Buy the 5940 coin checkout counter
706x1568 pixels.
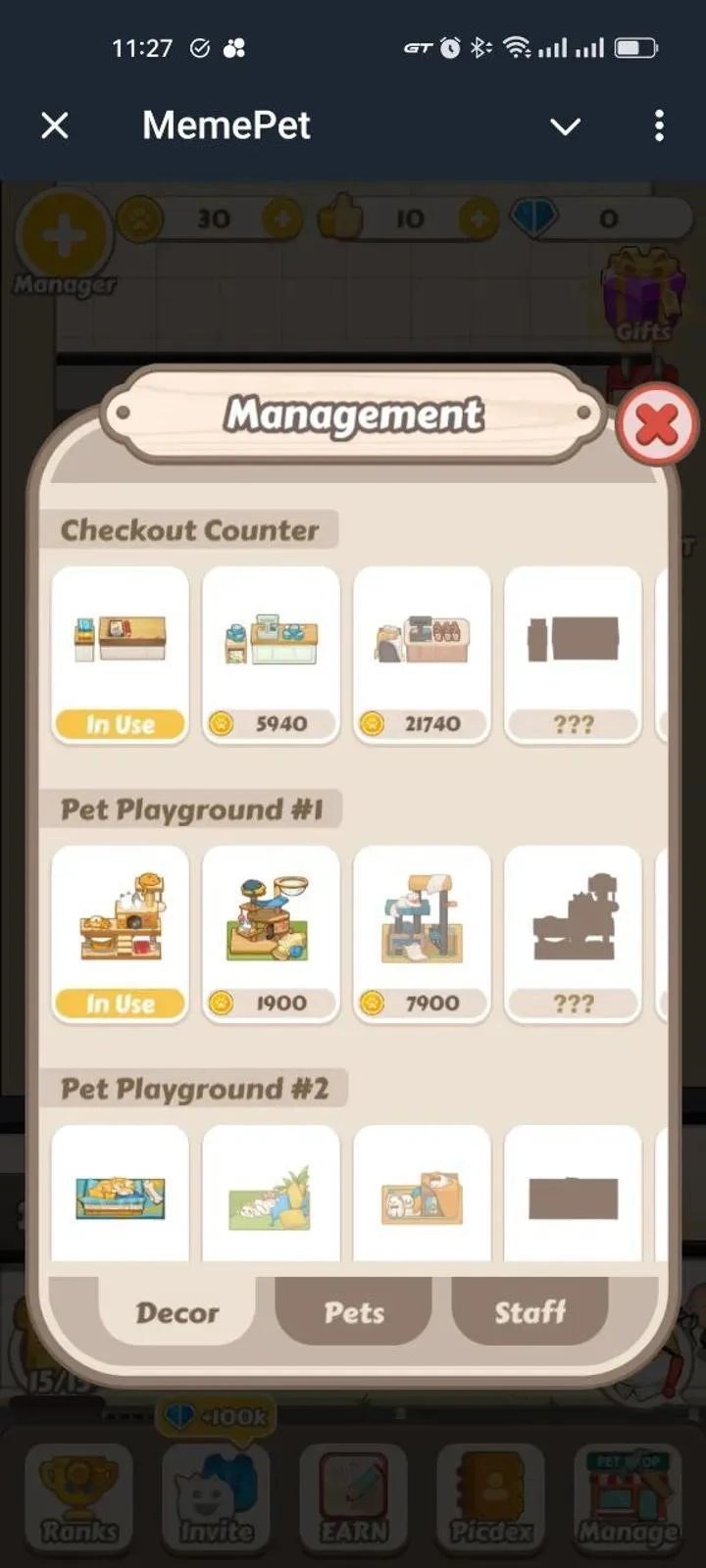click(271, 655)
